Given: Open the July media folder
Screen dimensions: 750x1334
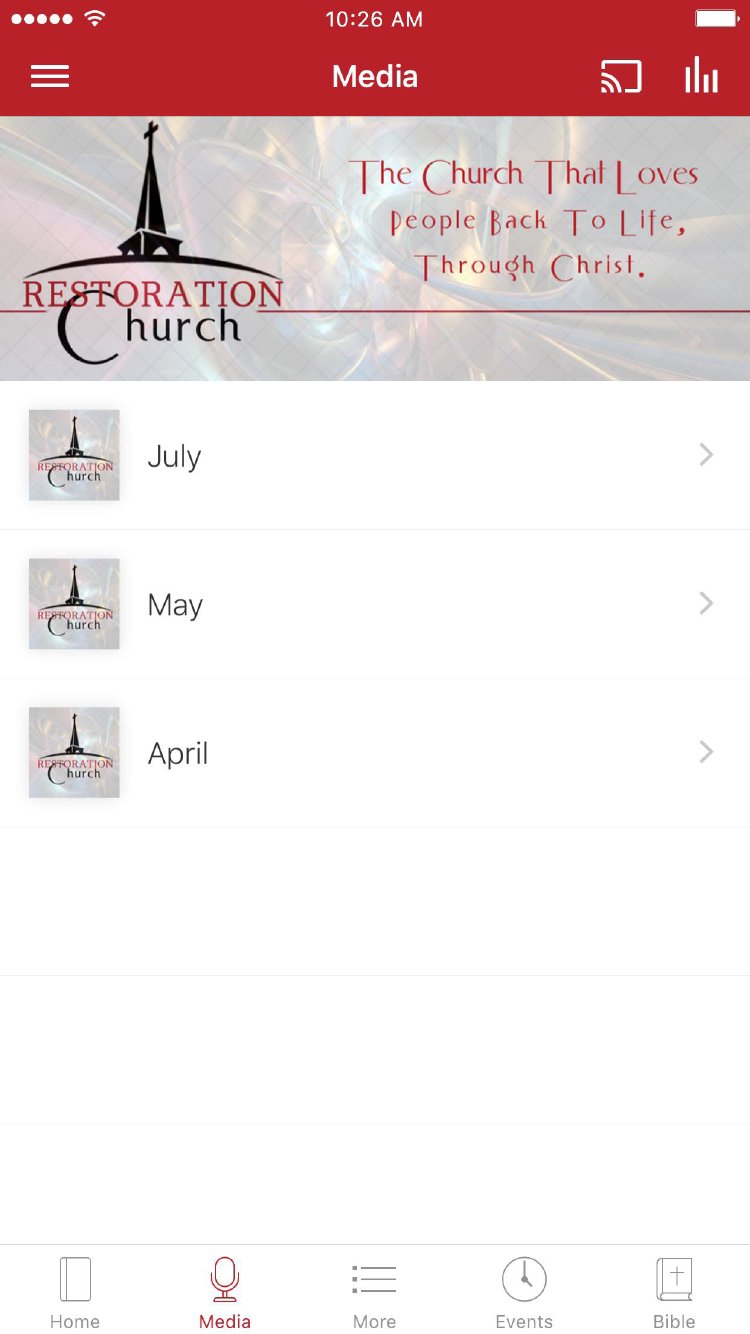Looking at the screenshot, I should (375, 456).
